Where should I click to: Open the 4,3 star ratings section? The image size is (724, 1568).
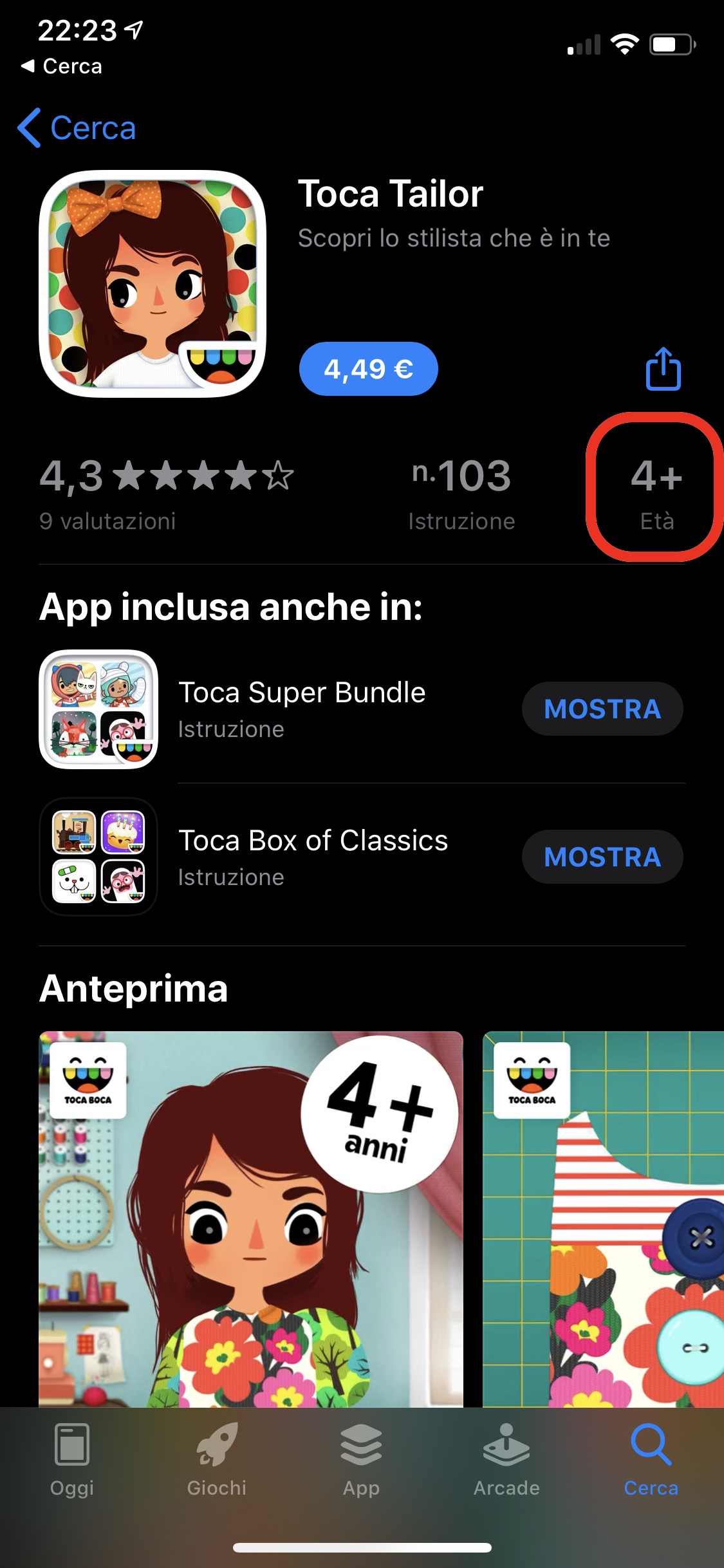tap(166, 492)
